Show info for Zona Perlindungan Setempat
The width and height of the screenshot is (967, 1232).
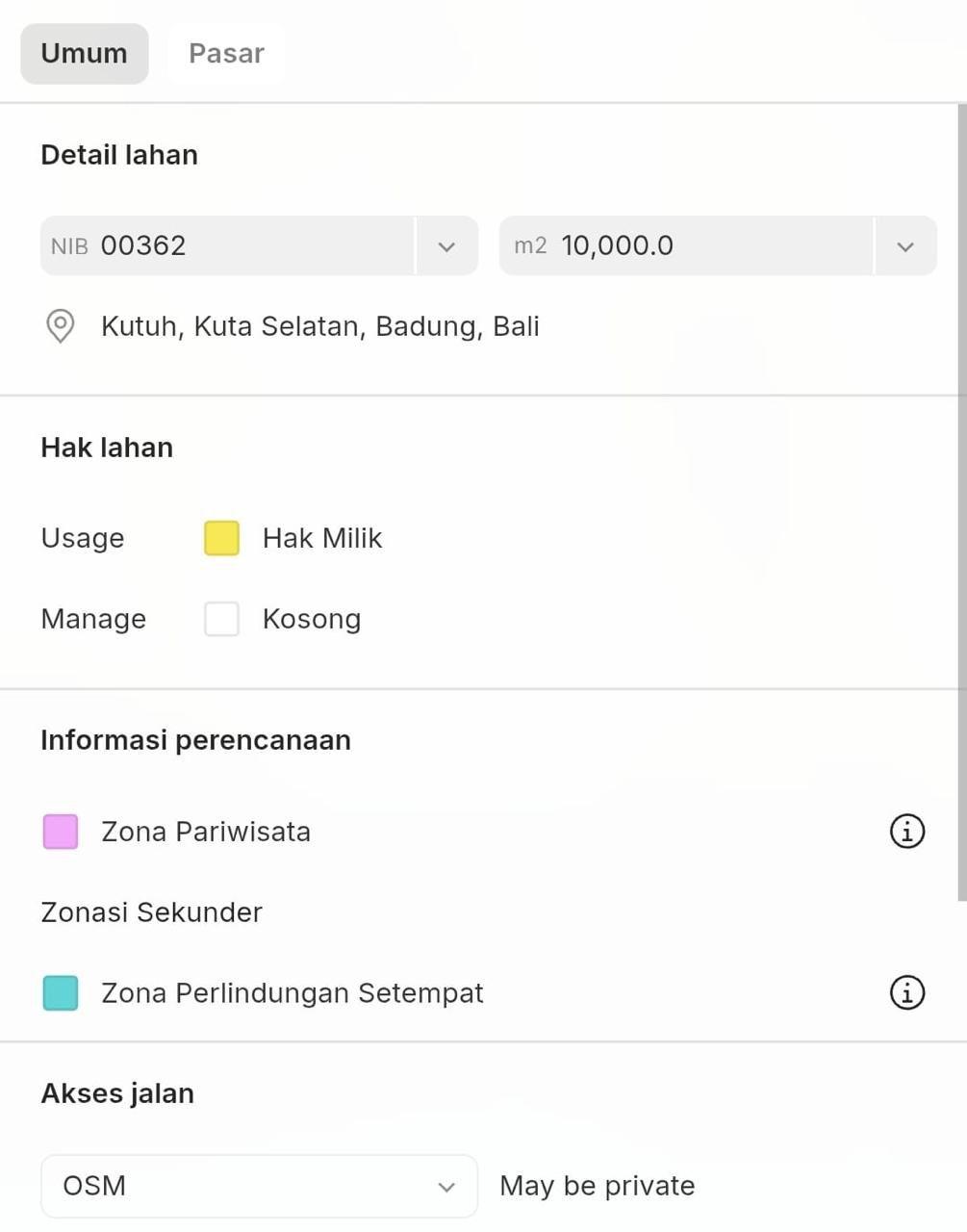point(906,992)
